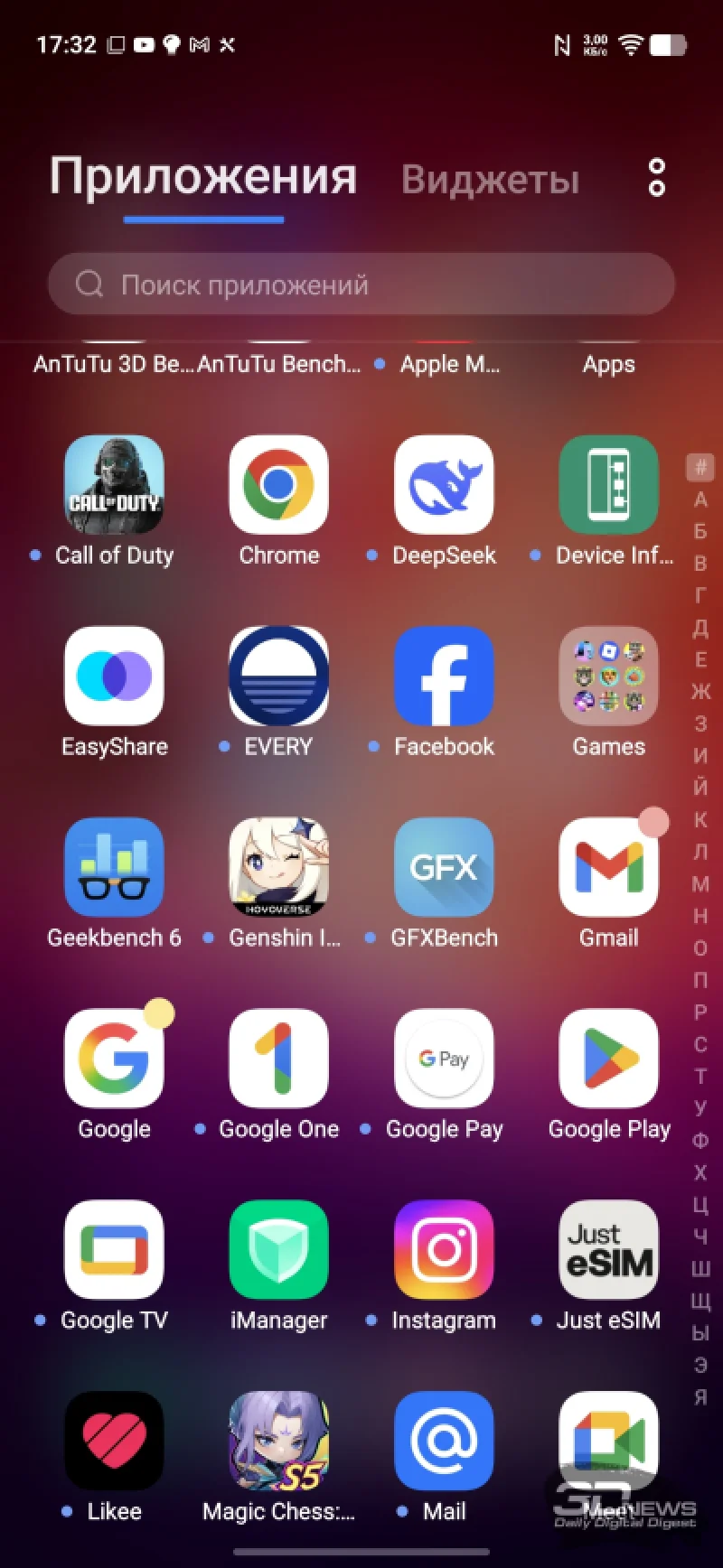Open Gmail
Screen dimensions: 723x1568
pyautogui.click(x=608, y=867)
